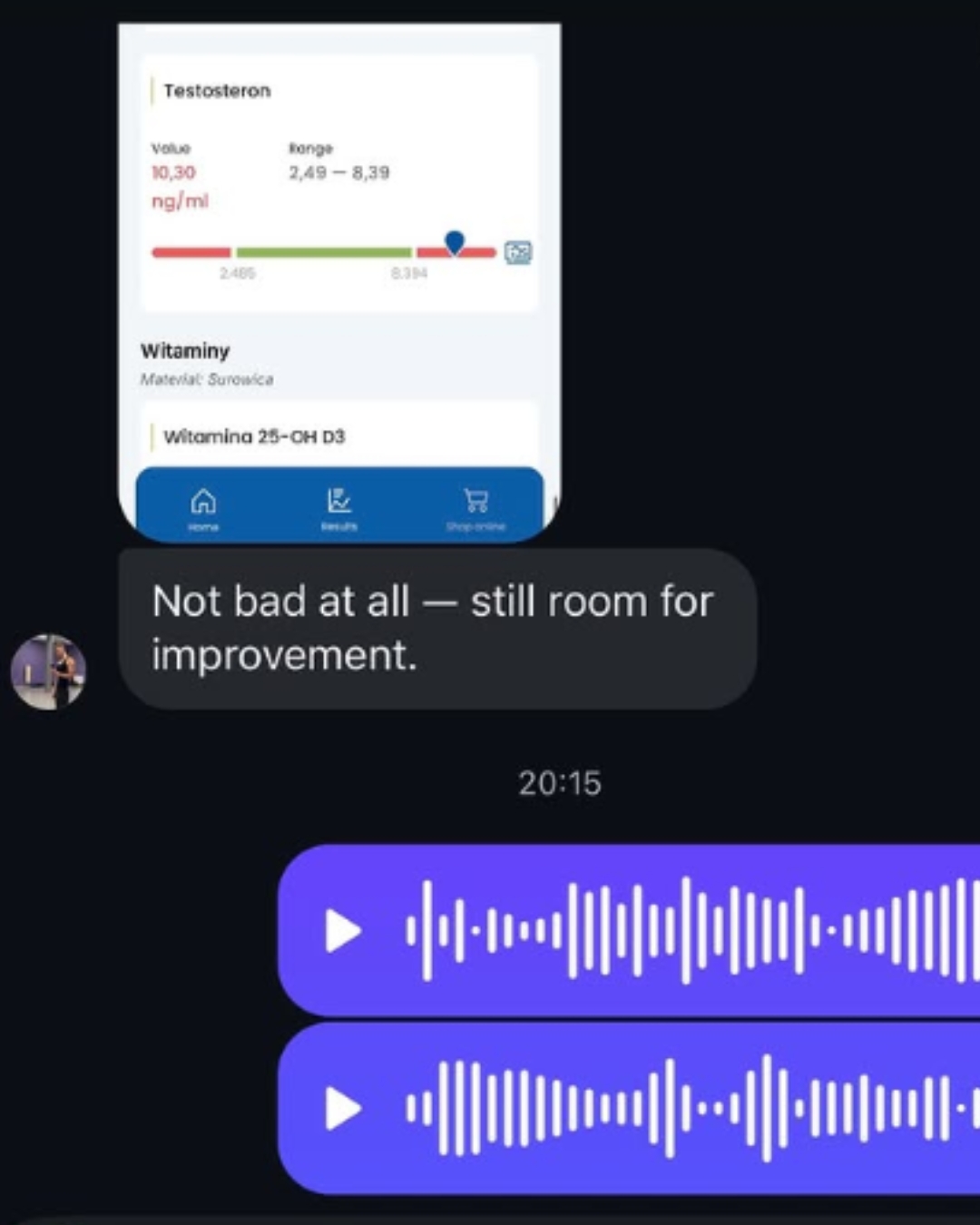Screen dimensions: 980x1225
Task: Open the shared testosterone results image
Action: pyautogui.click(x=338, y=281)
